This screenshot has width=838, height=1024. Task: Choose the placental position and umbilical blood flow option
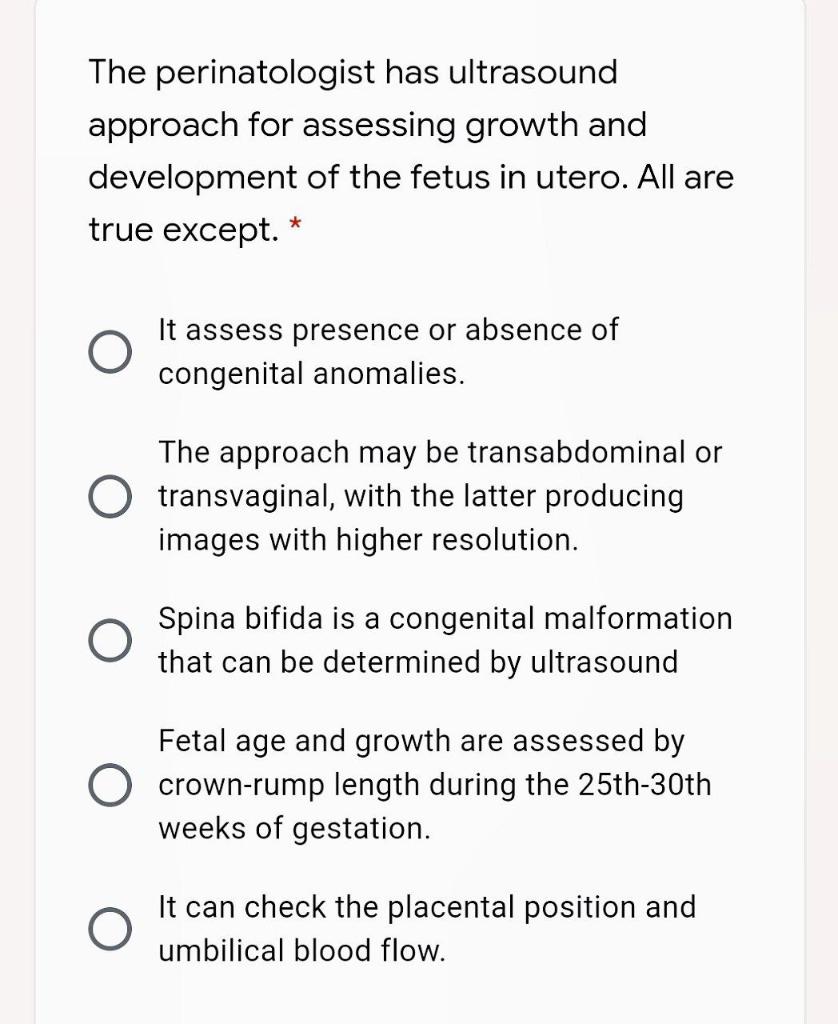tap(110, 929)
